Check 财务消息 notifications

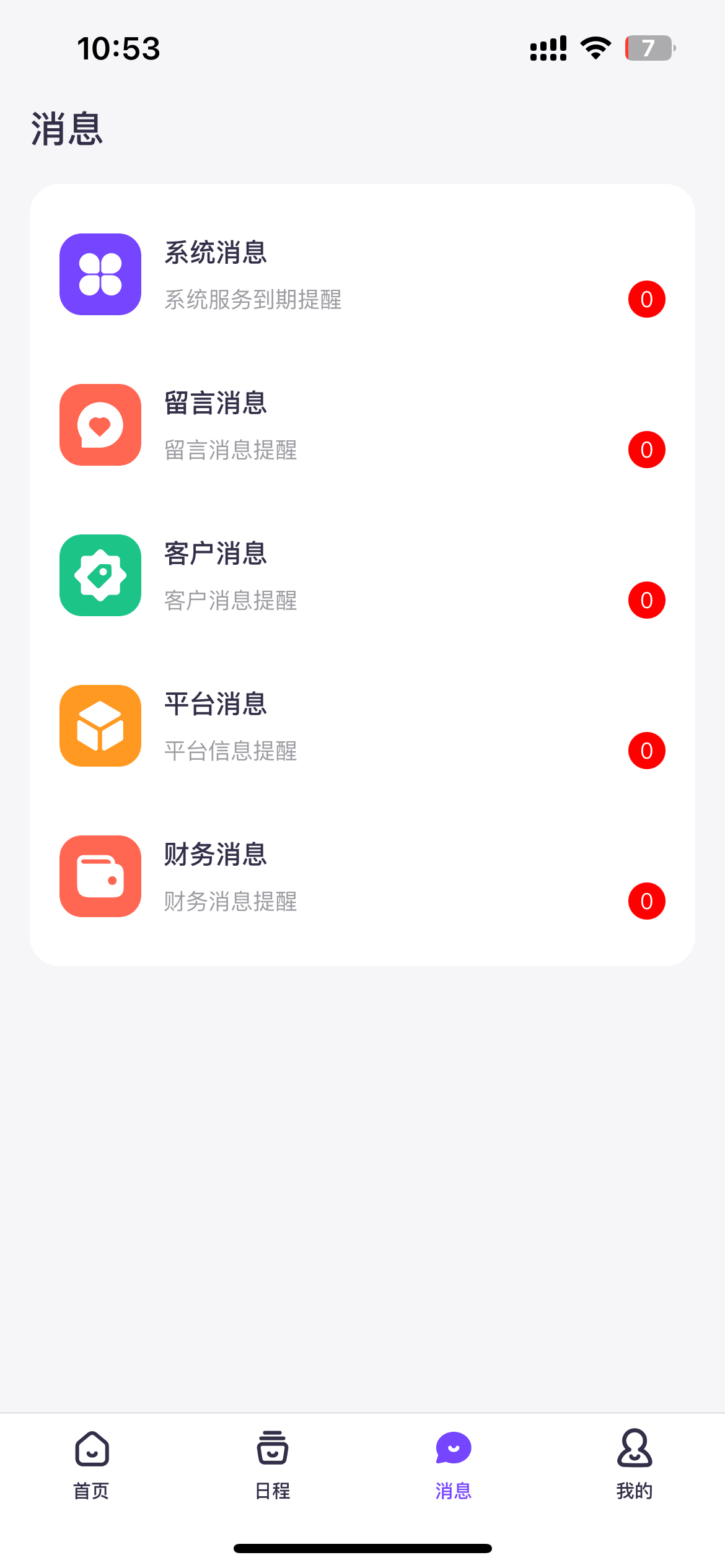[362, 876]
